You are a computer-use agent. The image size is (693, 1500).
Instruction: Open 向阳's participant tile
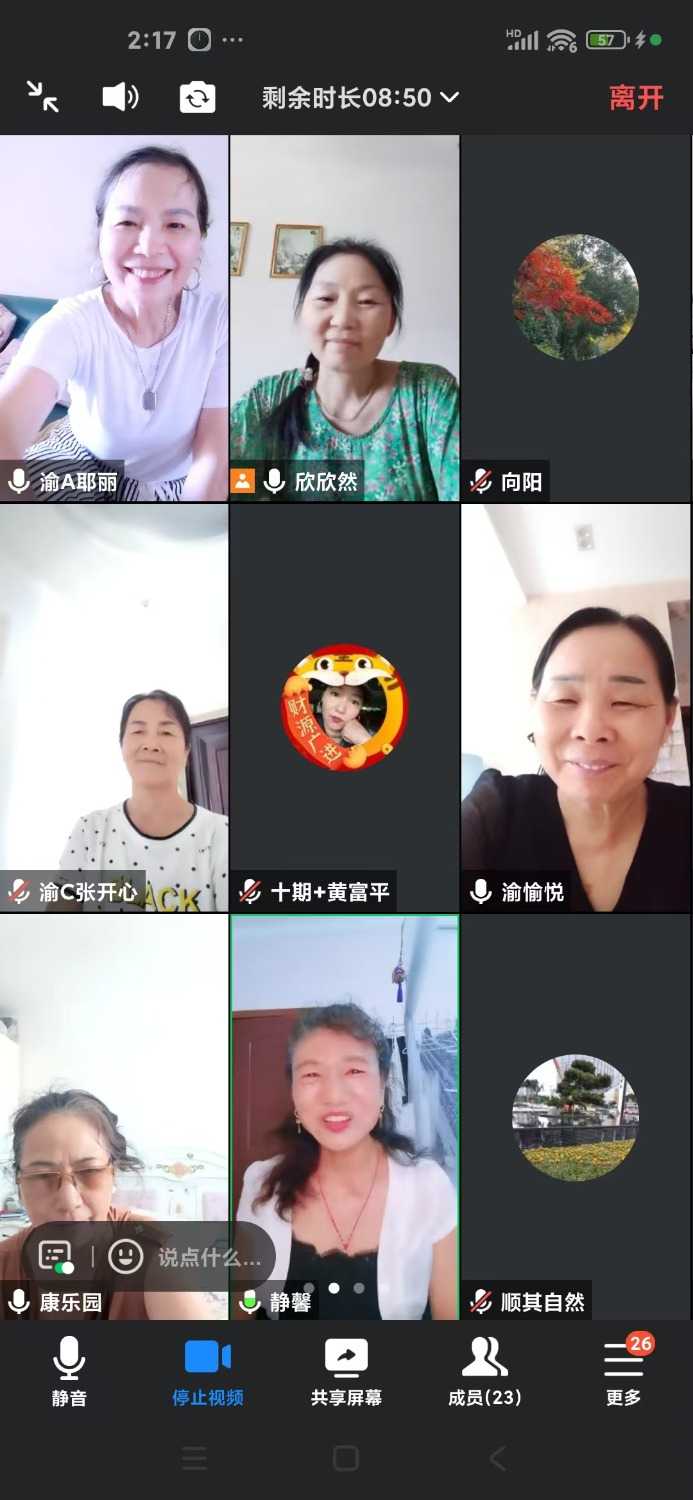click(x=576, y=318)
